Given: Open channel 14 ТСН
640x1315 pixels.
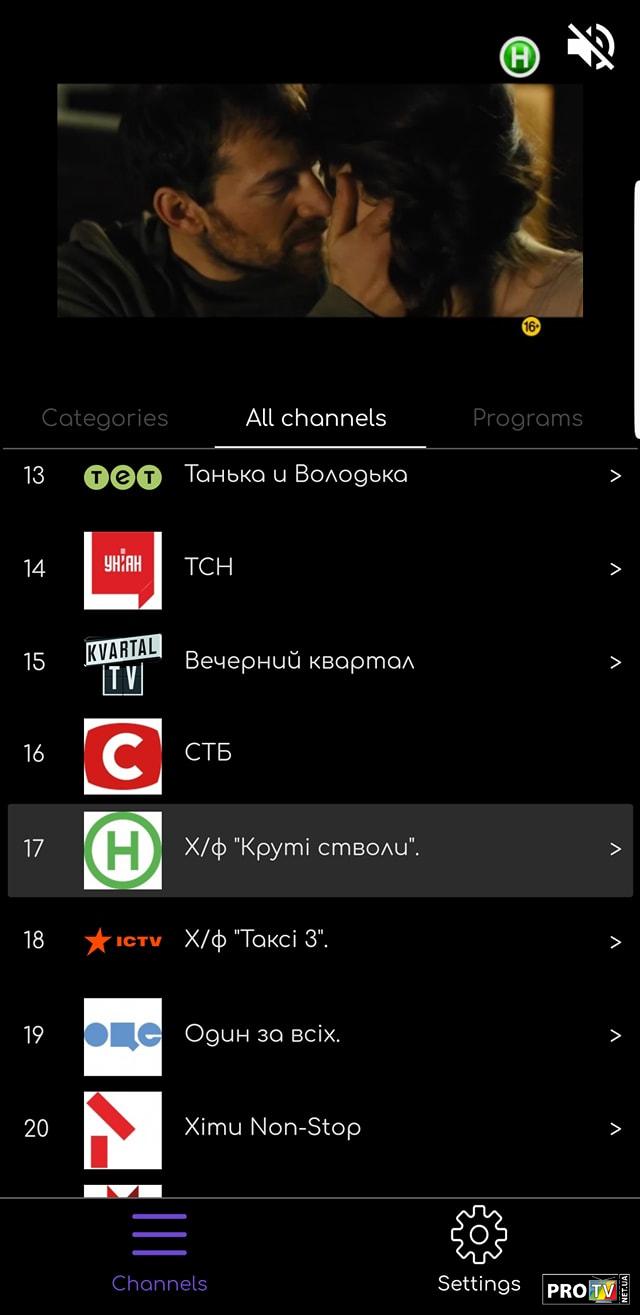Looking at the screenshot, I should (320, 568).
